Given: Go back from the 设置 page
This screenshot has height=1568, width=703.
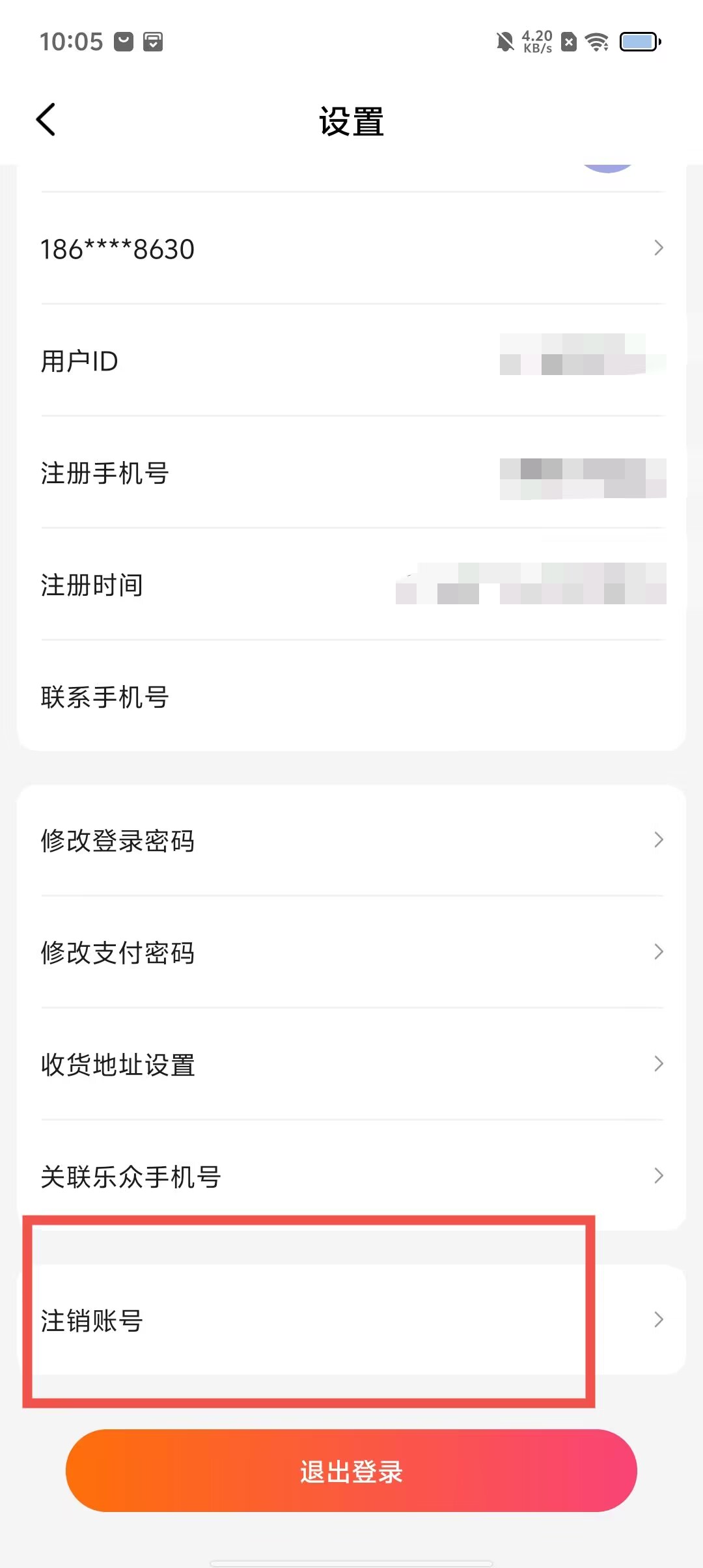Looking at the screenshot, I should point(46,120).
